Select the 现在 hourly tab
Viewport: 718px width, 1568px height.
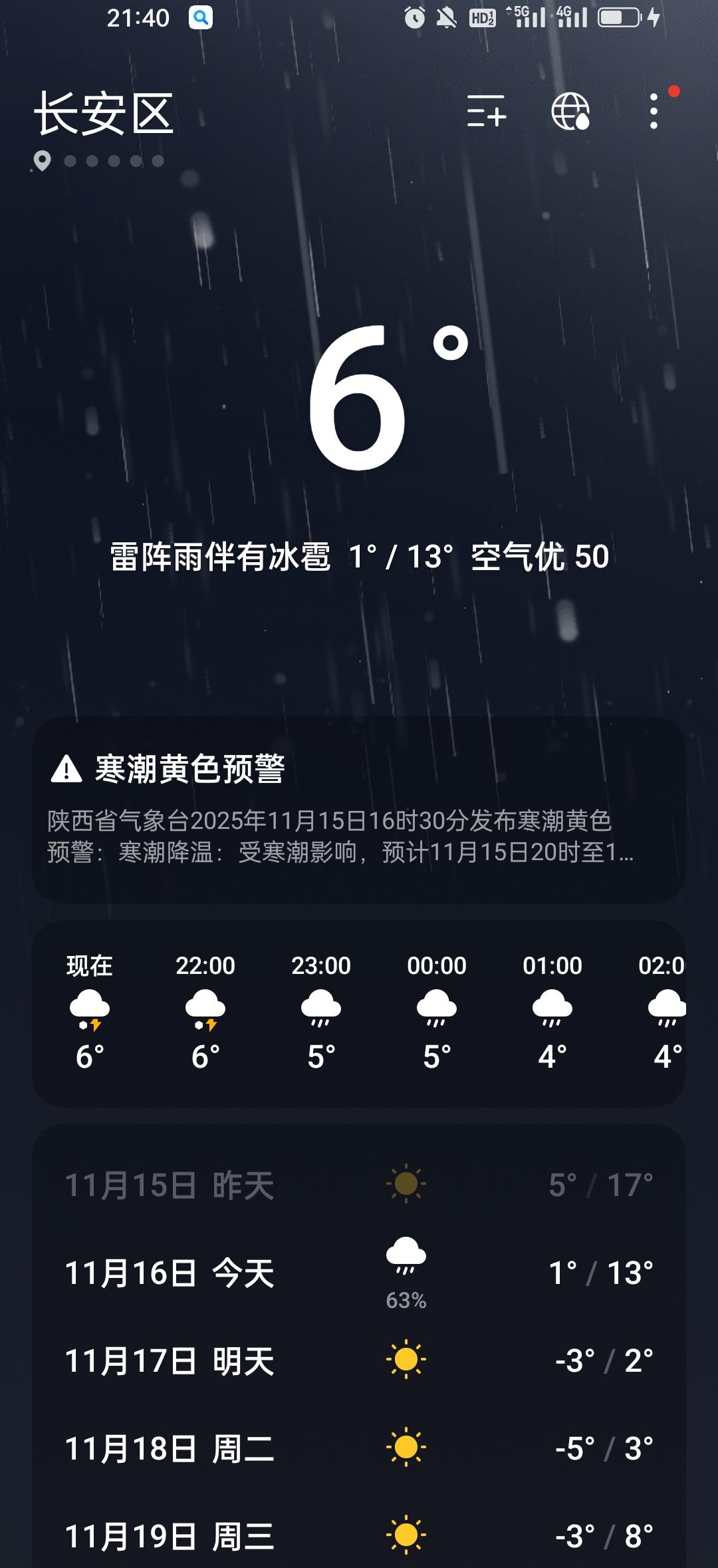point(88,964)
